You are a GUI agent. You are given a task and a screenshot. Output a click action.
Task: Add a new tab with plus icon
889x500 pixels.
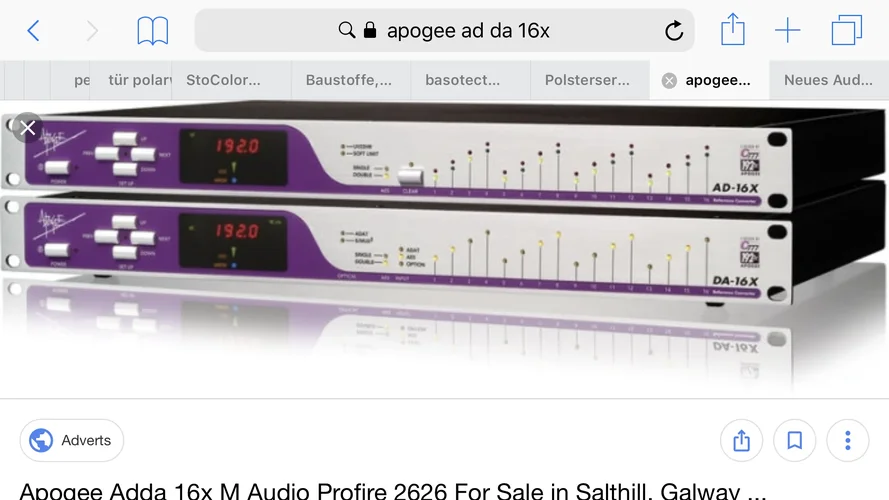[788, 31]
